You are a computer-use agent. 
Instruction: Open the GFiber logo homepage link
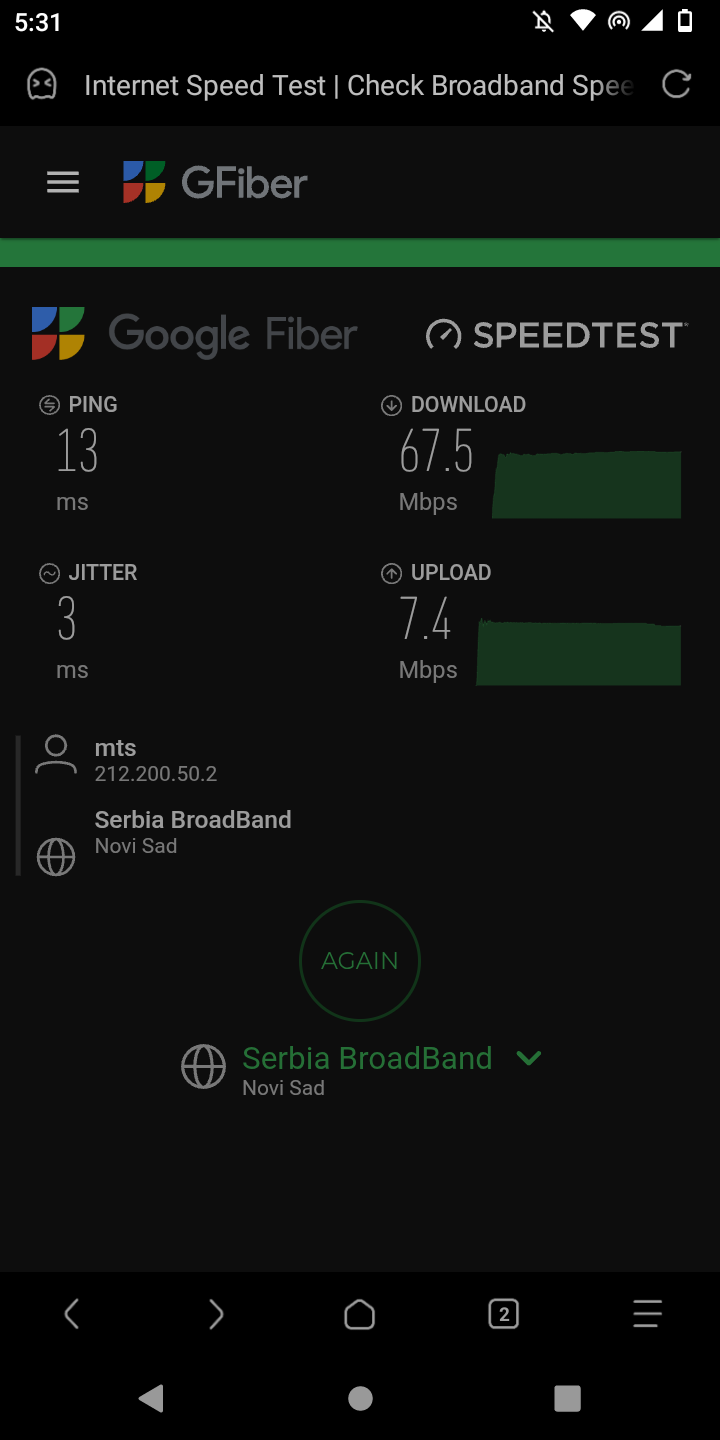[215, 182]
